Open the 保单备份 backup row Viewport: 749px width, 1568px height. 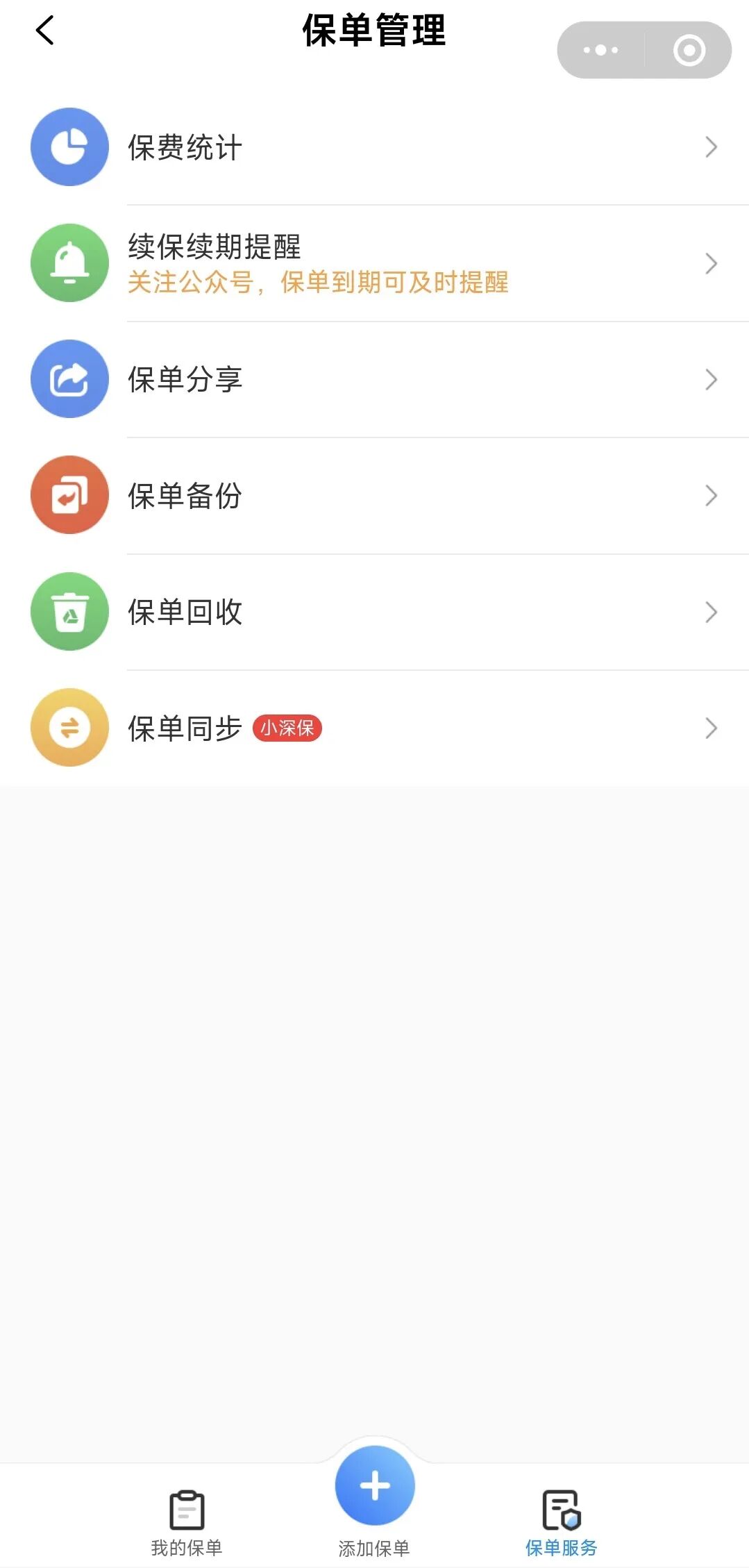[x=375, y=495]
